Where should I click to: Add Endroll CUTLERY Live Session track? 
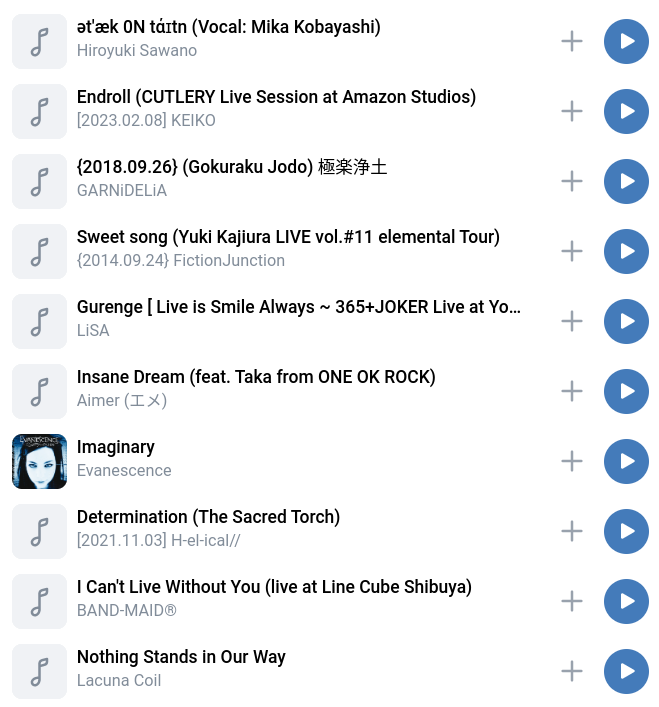(572, 111)
